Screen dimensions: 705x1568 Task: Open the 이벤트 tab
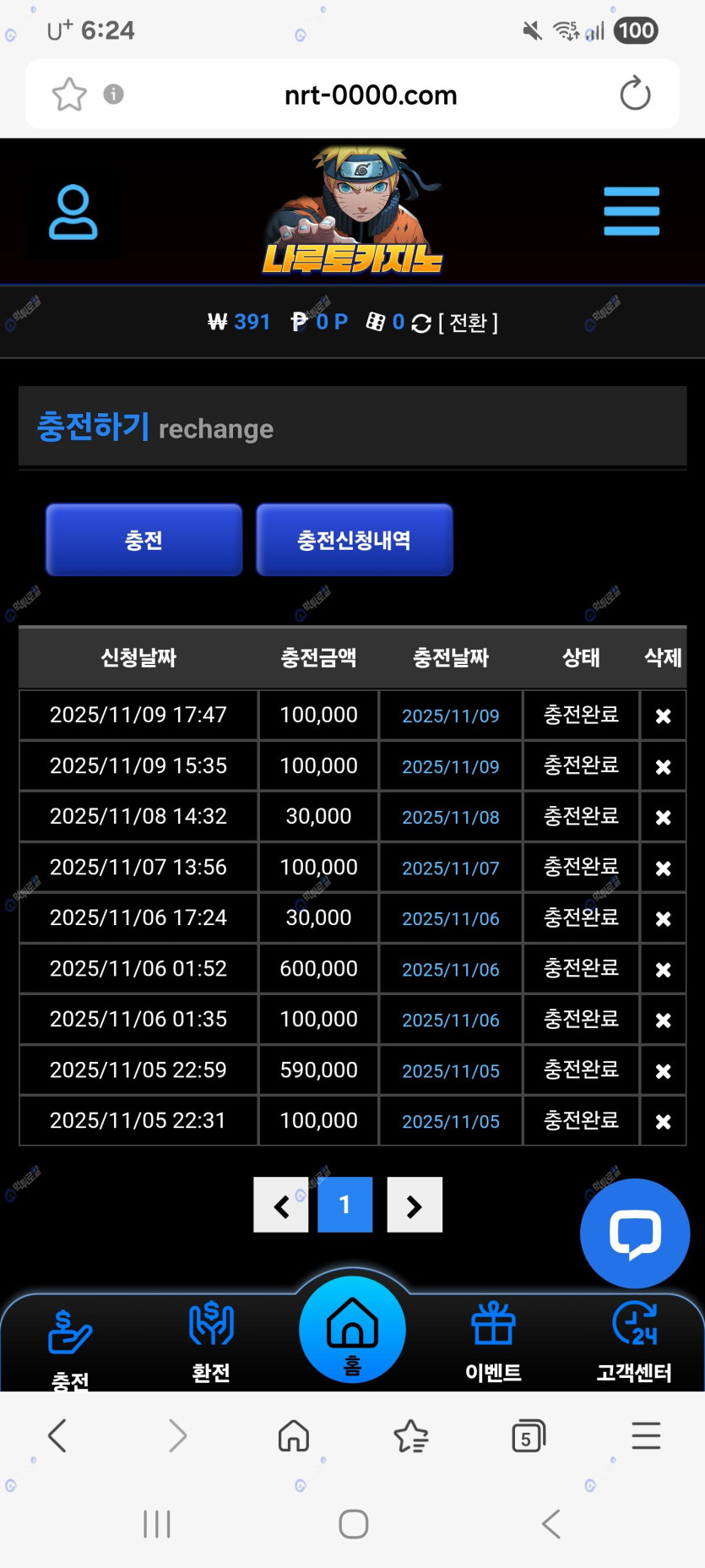[493, 1339]
